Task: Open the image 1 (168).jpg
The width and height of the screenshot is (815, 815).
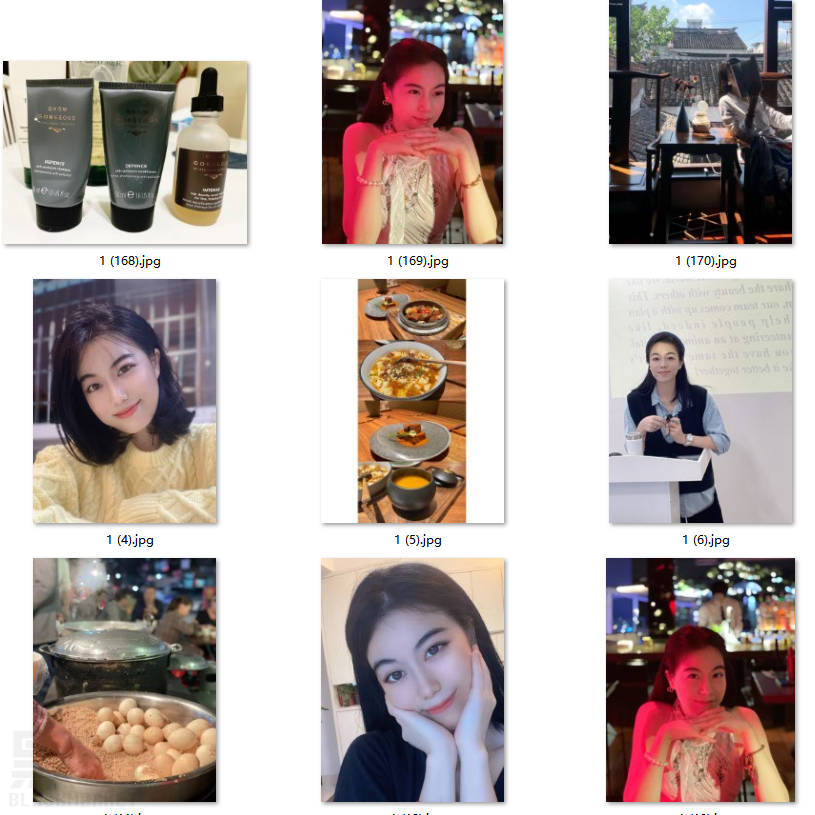Action: click(x=125, y=152)
